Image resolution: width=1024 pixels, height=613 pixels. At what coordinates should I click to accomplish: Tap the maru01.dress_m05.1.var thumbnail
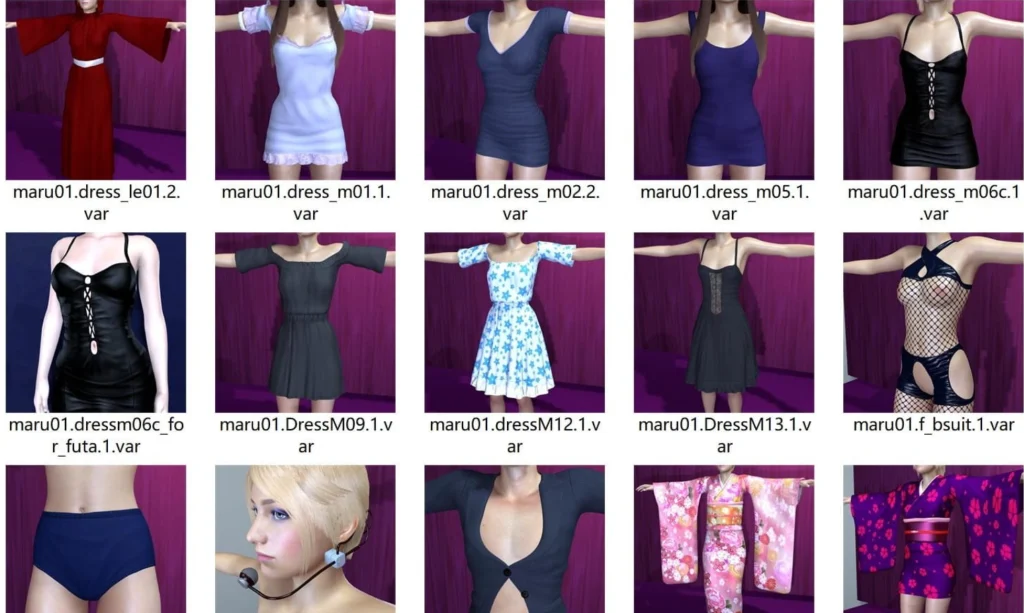click(x=724, y=90)
